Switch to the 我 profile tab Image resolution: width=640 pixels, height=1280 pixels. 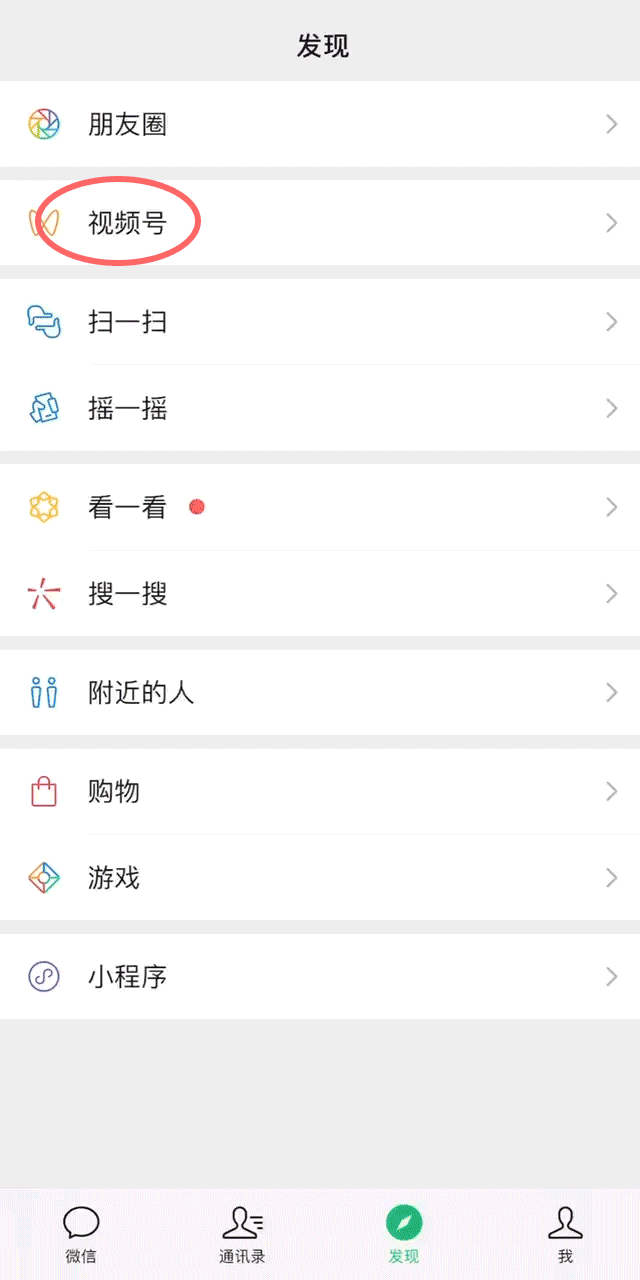point(565,1234)
